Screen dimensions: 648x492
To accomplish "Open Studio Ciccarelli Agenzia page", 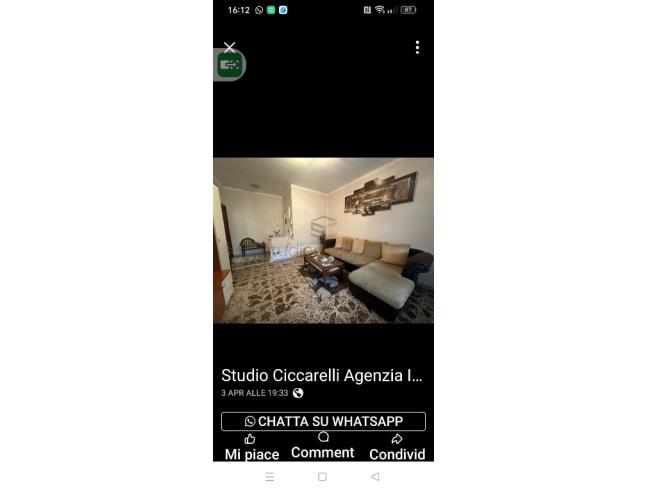I will pyautogui.click(x=321, y=376).
